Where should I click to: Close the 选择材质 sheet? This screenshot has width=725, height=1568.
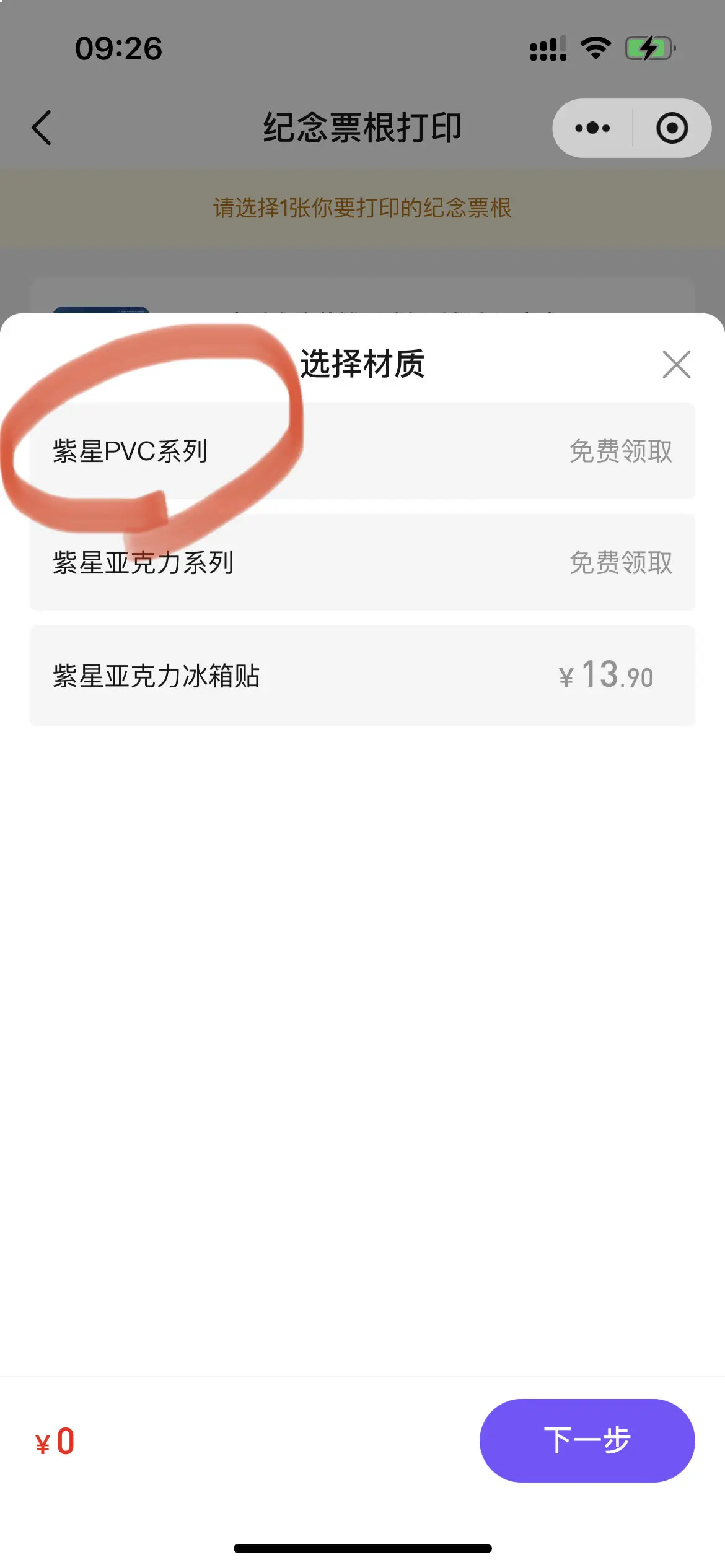pos(676,364)
